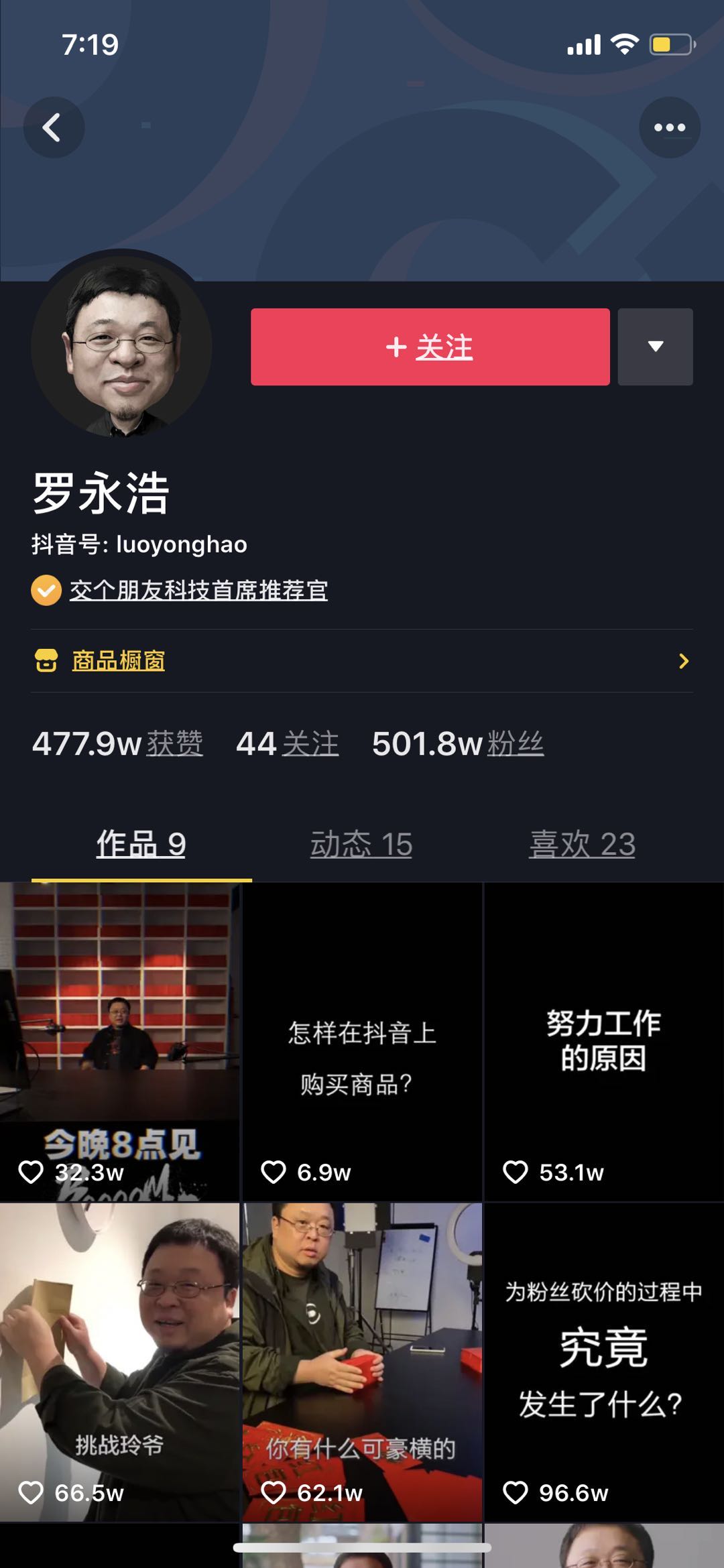View the 粉丝 followers list
724x1568 pixels.
(458, 743)
